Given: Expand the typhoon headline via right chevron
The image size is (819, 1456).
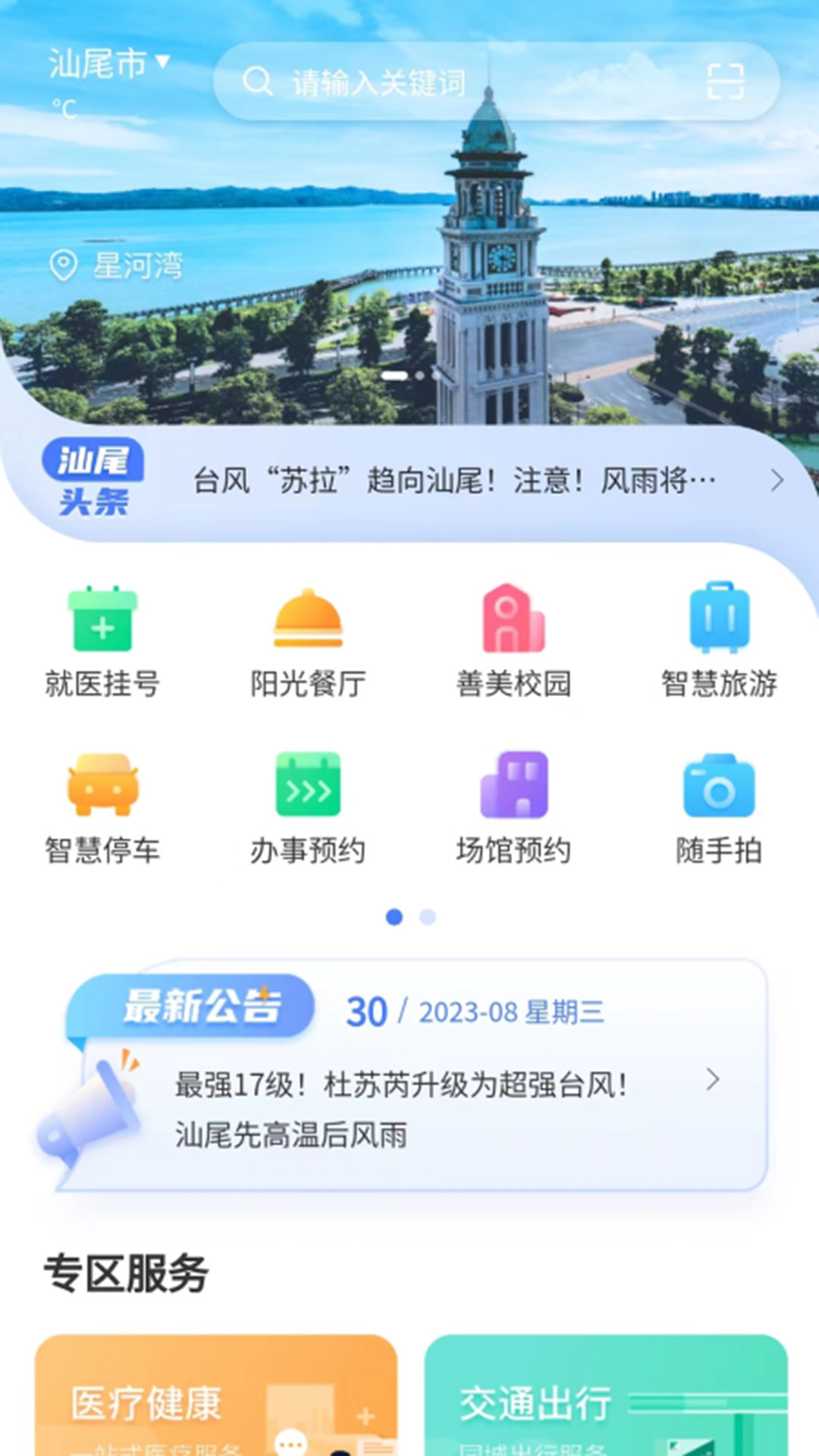Looking at the screenshot, I should coord(778,481).
